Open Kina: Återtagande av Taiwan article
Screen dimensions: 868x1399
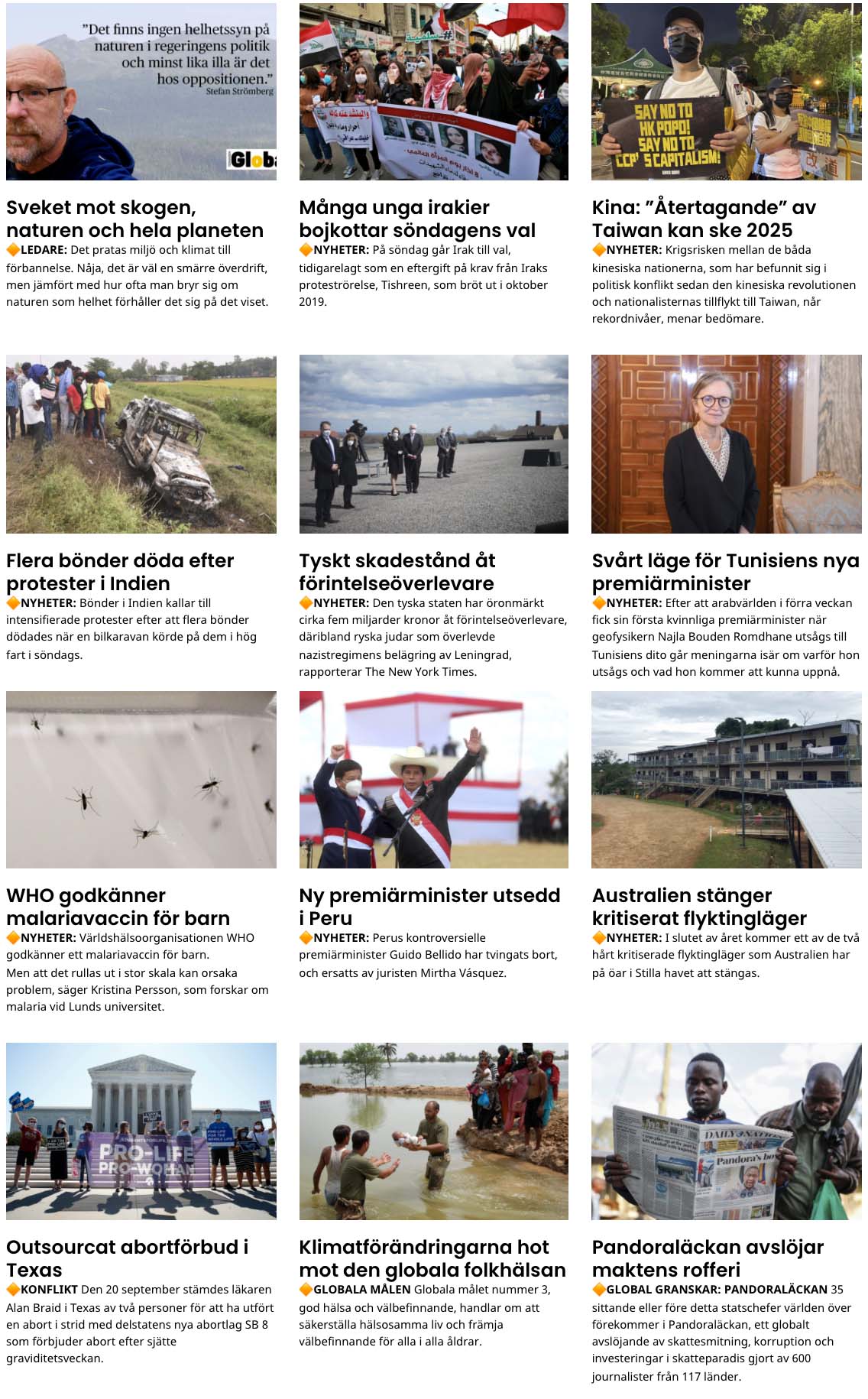pos(704,219)
